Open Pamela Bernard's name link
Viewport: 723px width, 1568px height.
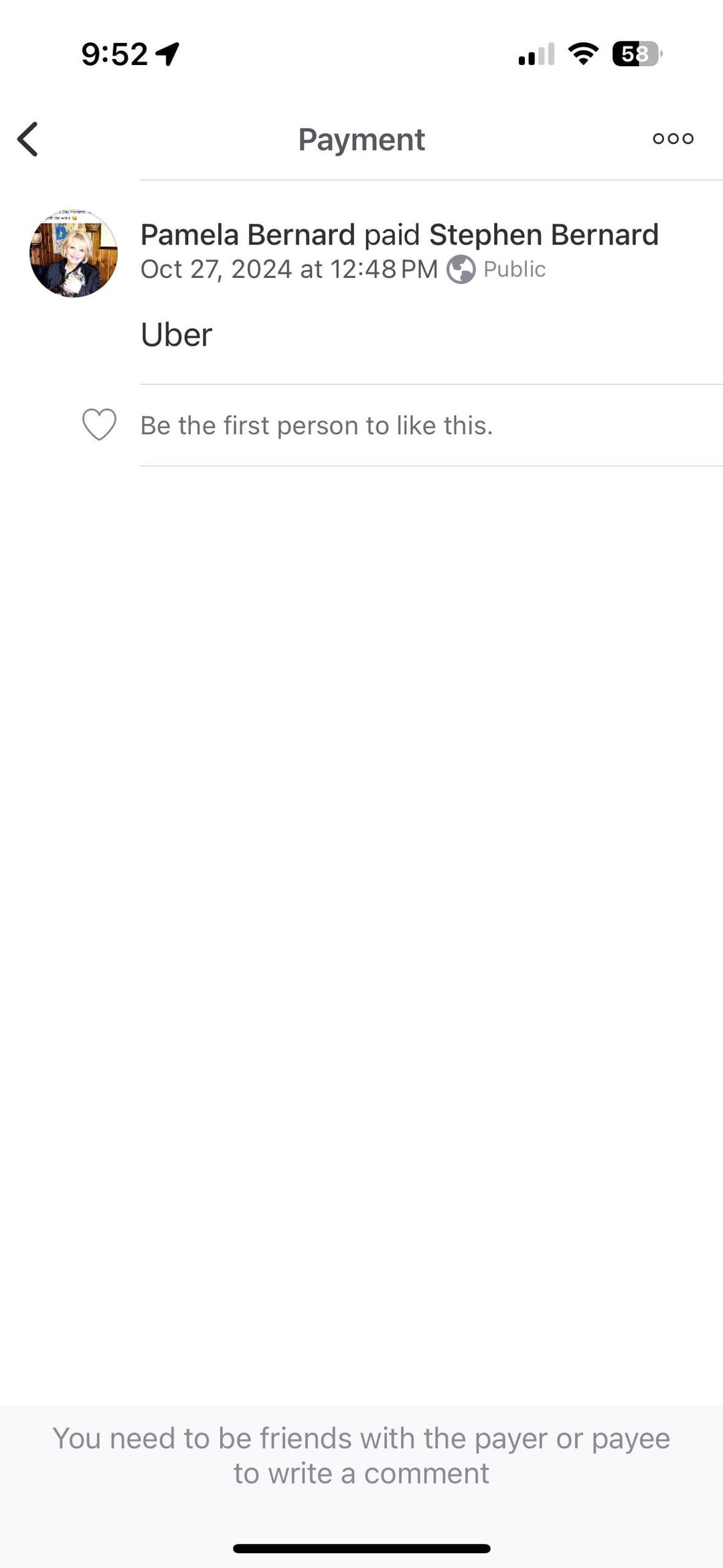248,235
